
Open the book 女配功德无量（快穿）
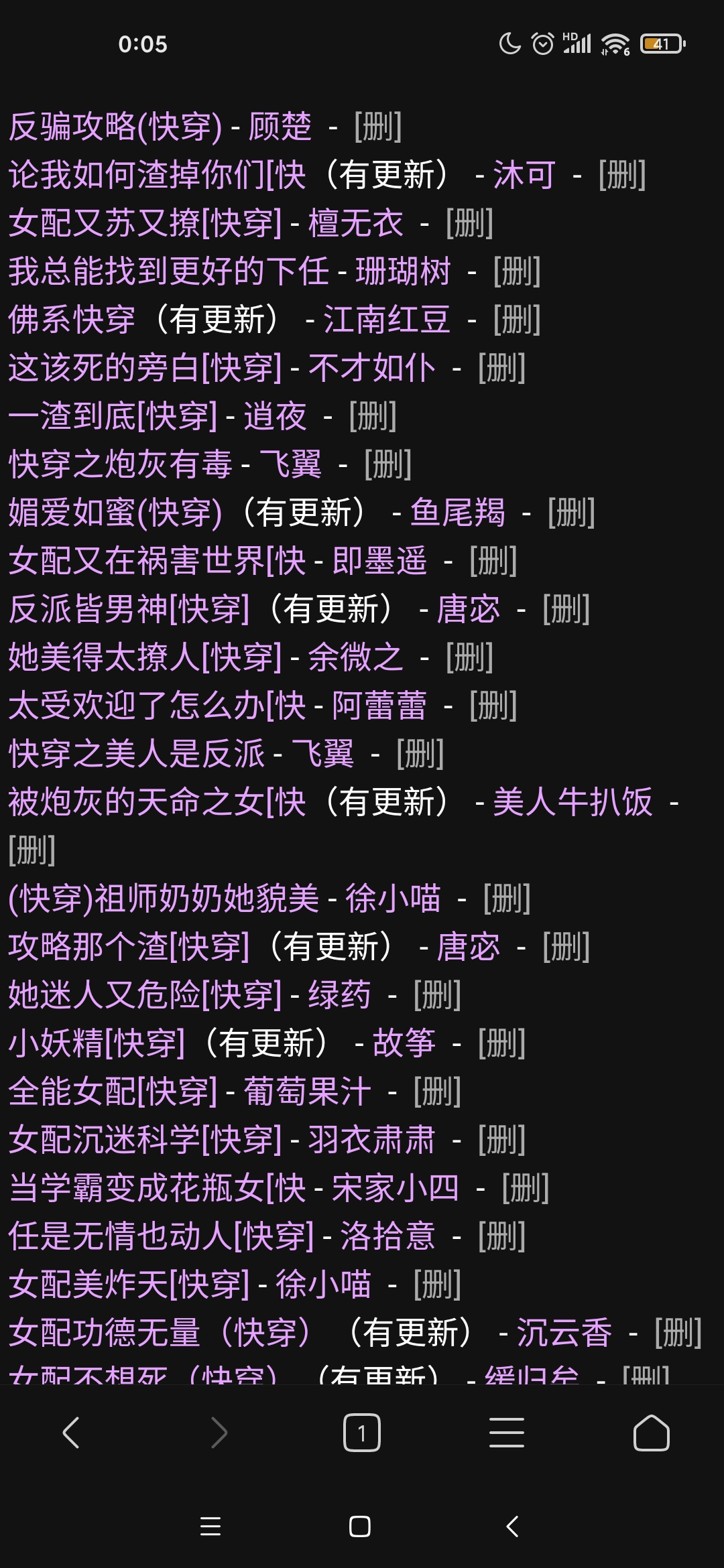point(161,1333)
